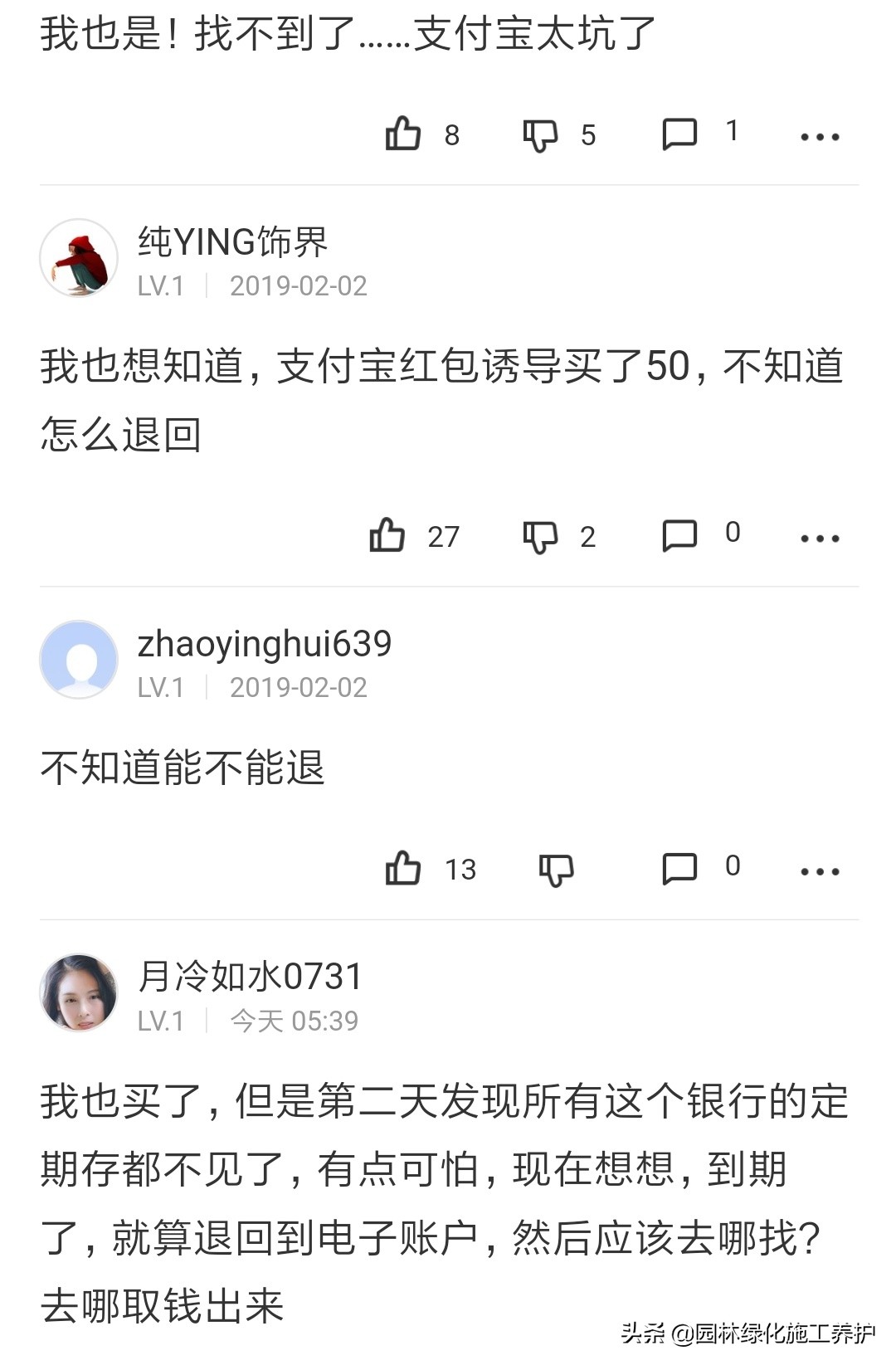Screen dimensions: 896x1365
Task: Dislike the first comment with thumbs-down icon
Action: 543,134
